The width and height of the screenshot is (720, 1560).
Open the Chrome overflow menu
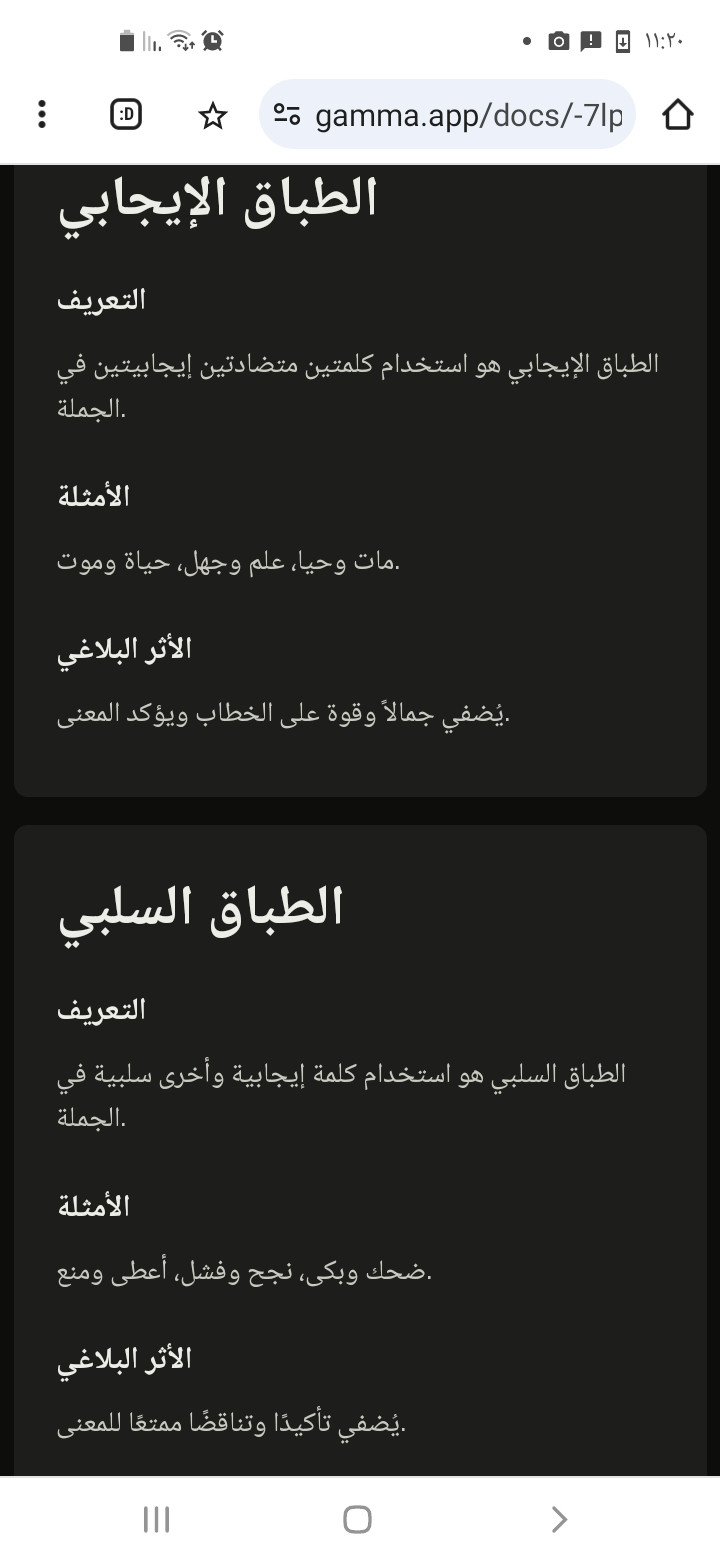[41, 115]
